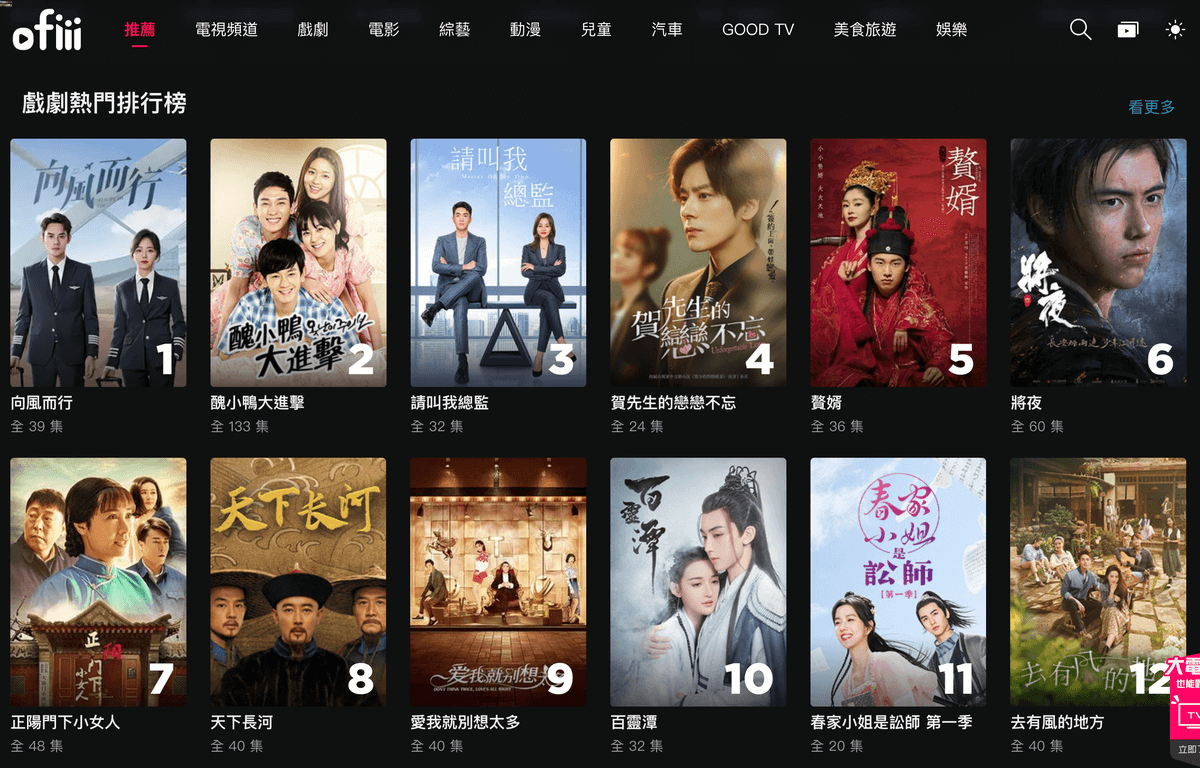1200x768 pixels.
Task: Open the GOOD TV tab
Action: [x=758, y=30]
